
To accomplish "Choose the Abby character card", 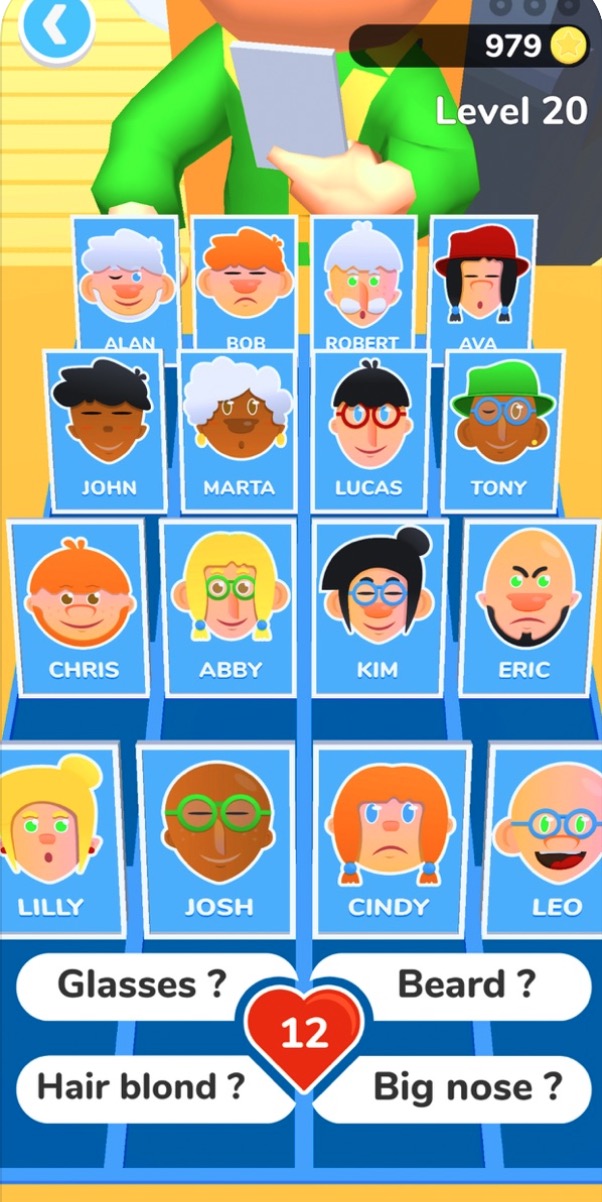I will pos(229,608).
